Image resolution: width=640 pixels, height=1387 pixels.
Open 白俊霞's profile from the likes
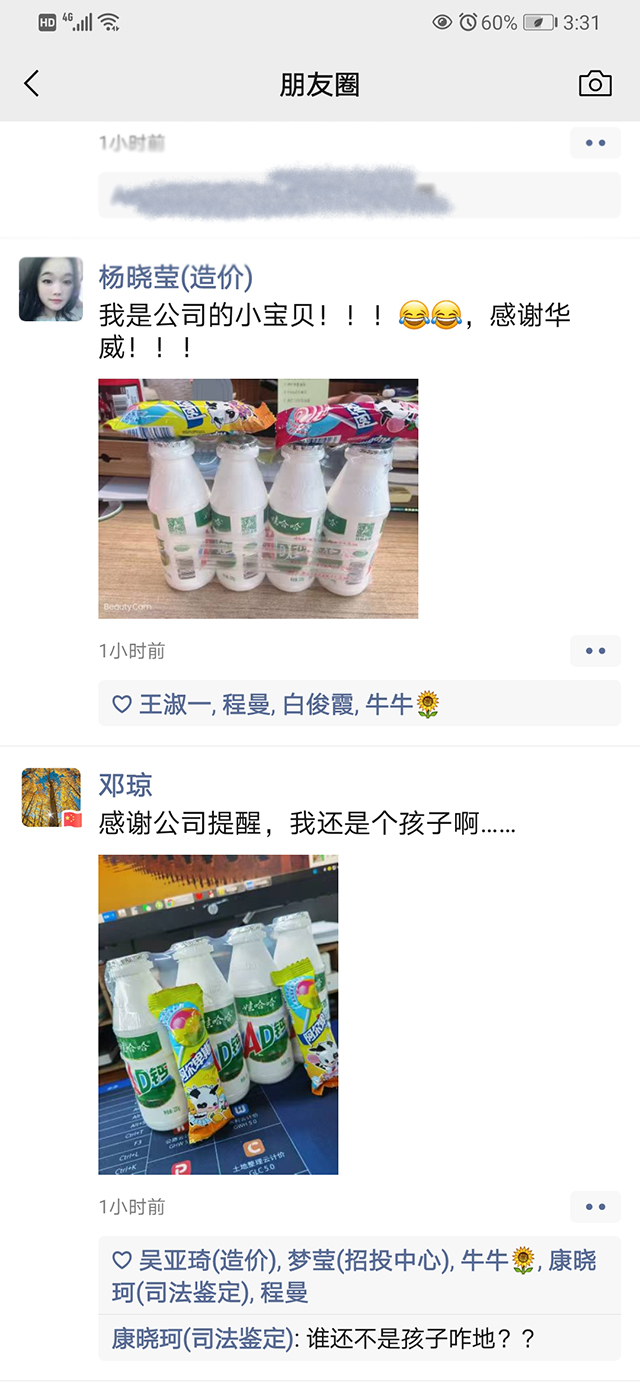pyautogui.click(x=318, y=705)
